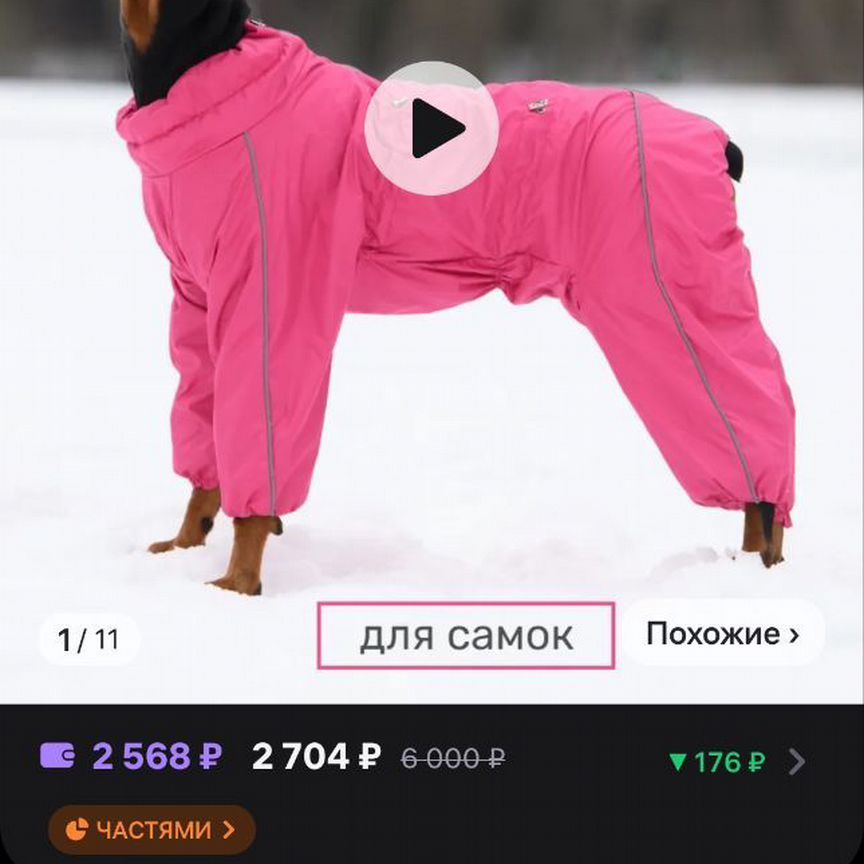Expand price history chevron next to 176 ₽
The width and height of the screenshot is (864, 864).
797,762
